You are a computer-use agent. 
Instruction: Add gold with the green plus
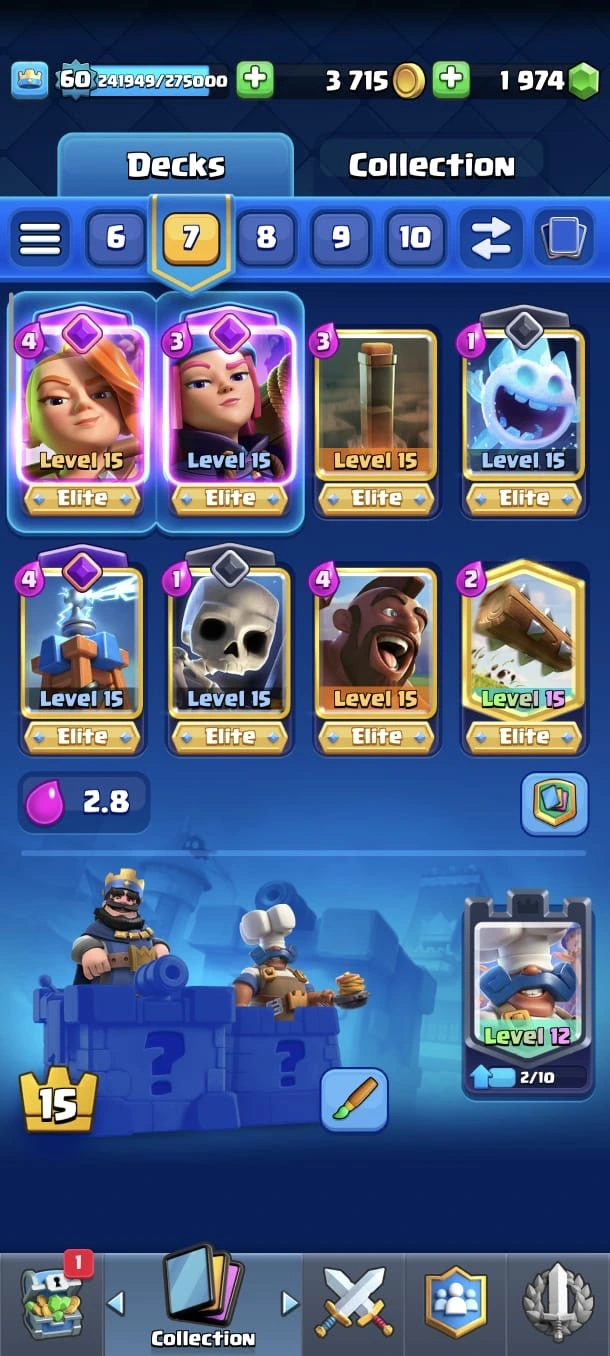click(x=451, y=80)
